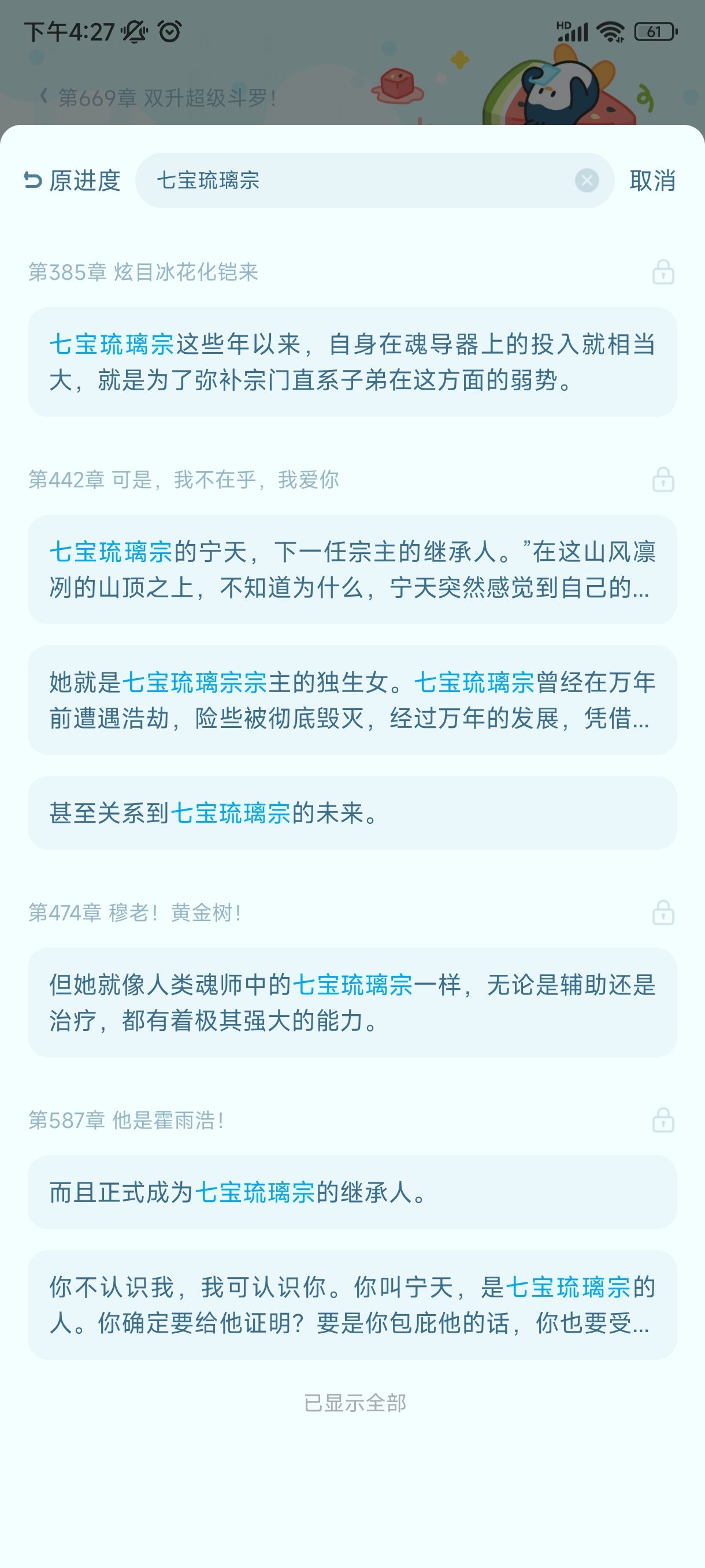Focus the search field containing 七宝琉璃宗

pyautogui.click(x=353, y=181)
